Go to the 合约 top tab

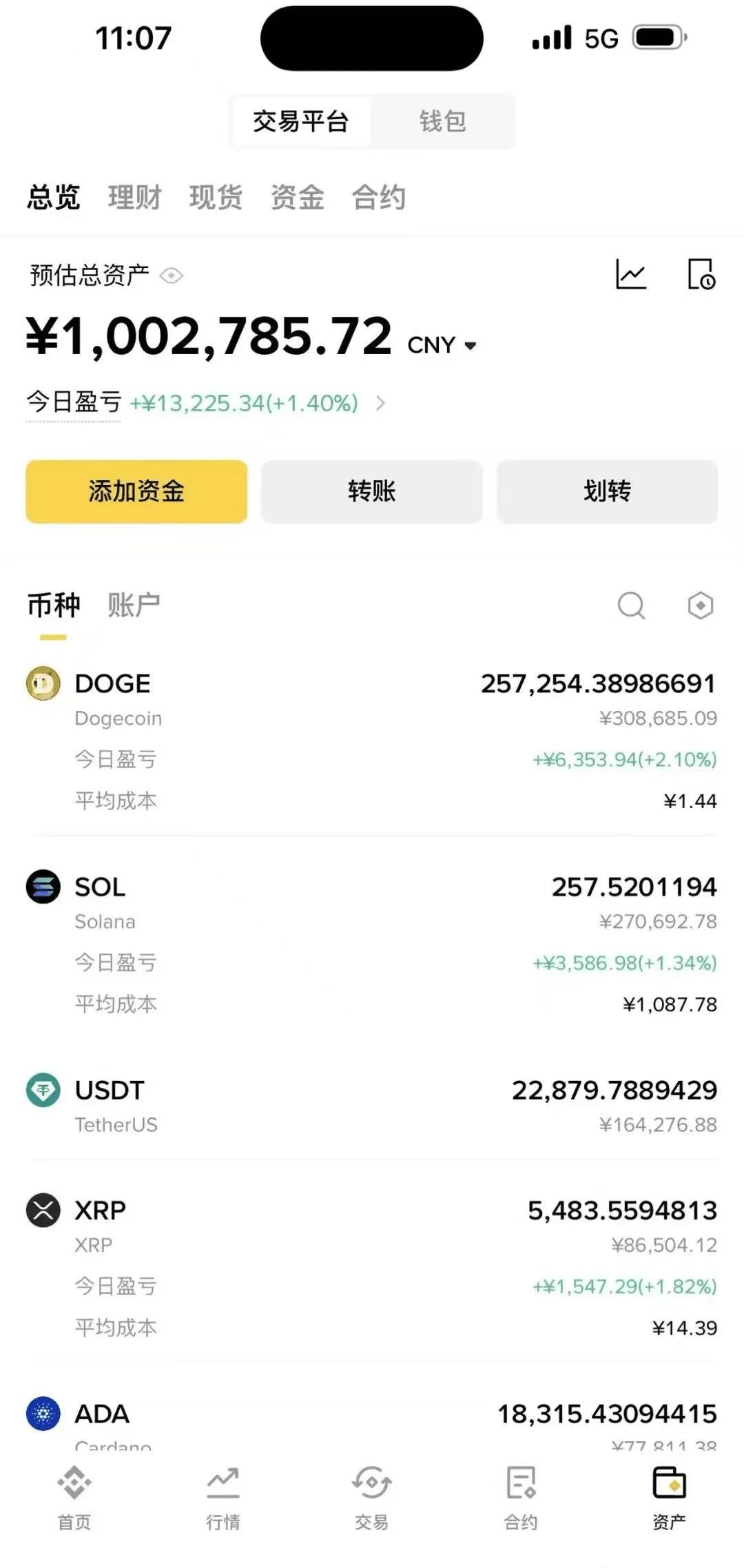click(378, 198)
